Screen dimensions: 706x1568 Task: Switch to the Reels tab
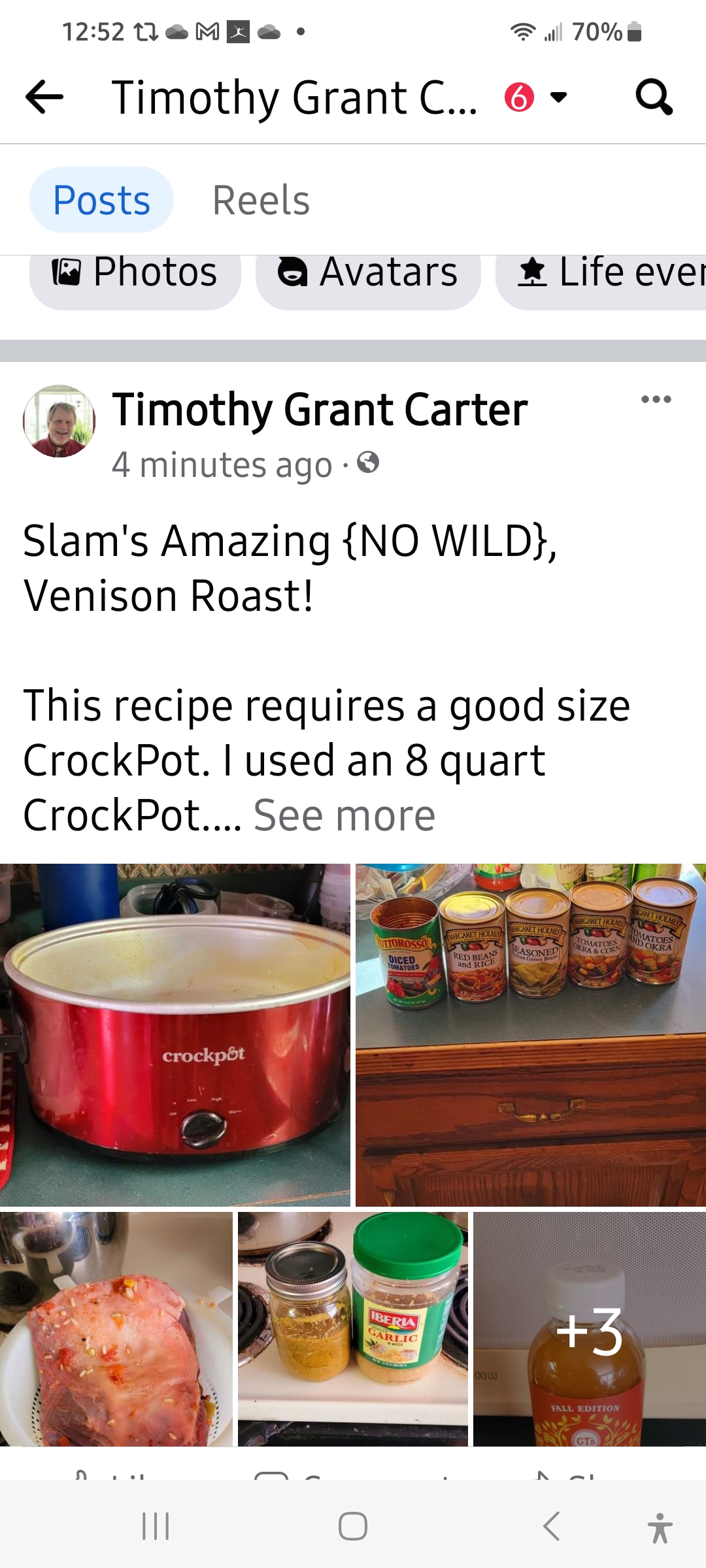[x=261, y=200]
